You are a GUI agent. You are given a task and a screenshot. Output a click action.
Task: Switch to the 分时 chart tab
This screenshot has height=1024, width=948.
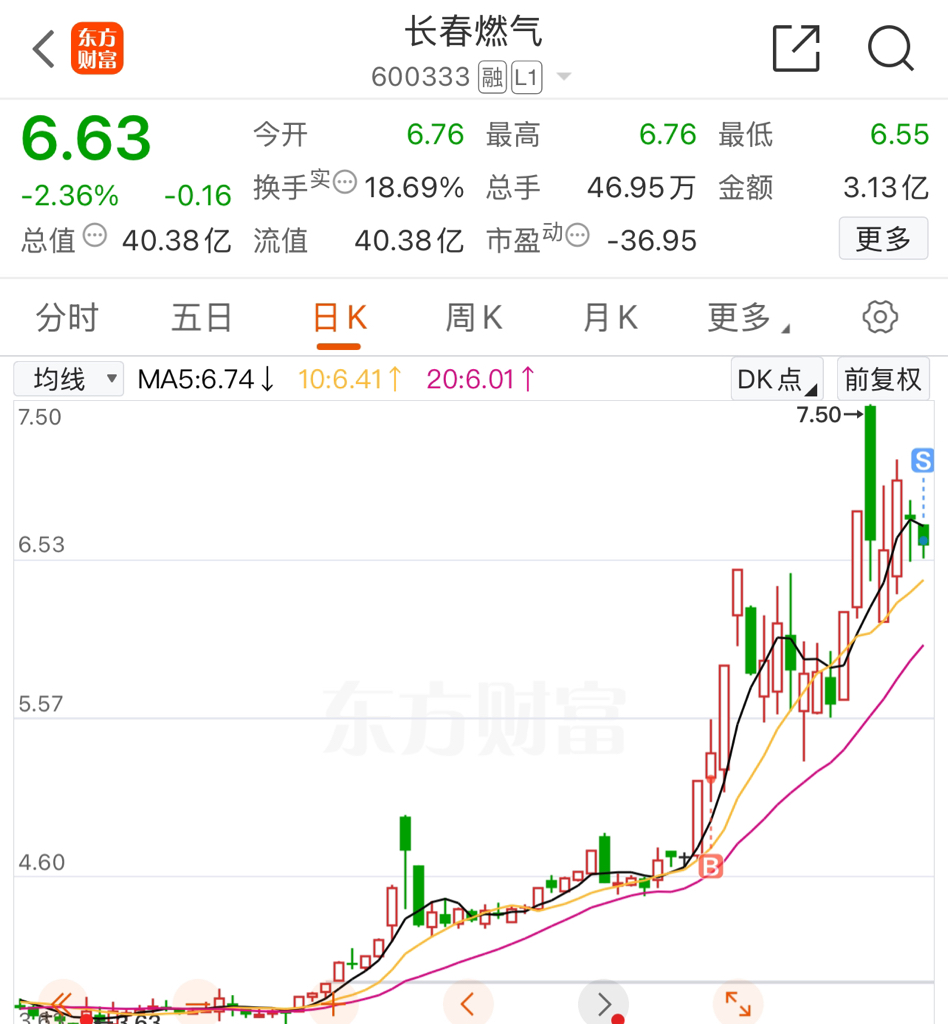(x=67, y=318)
